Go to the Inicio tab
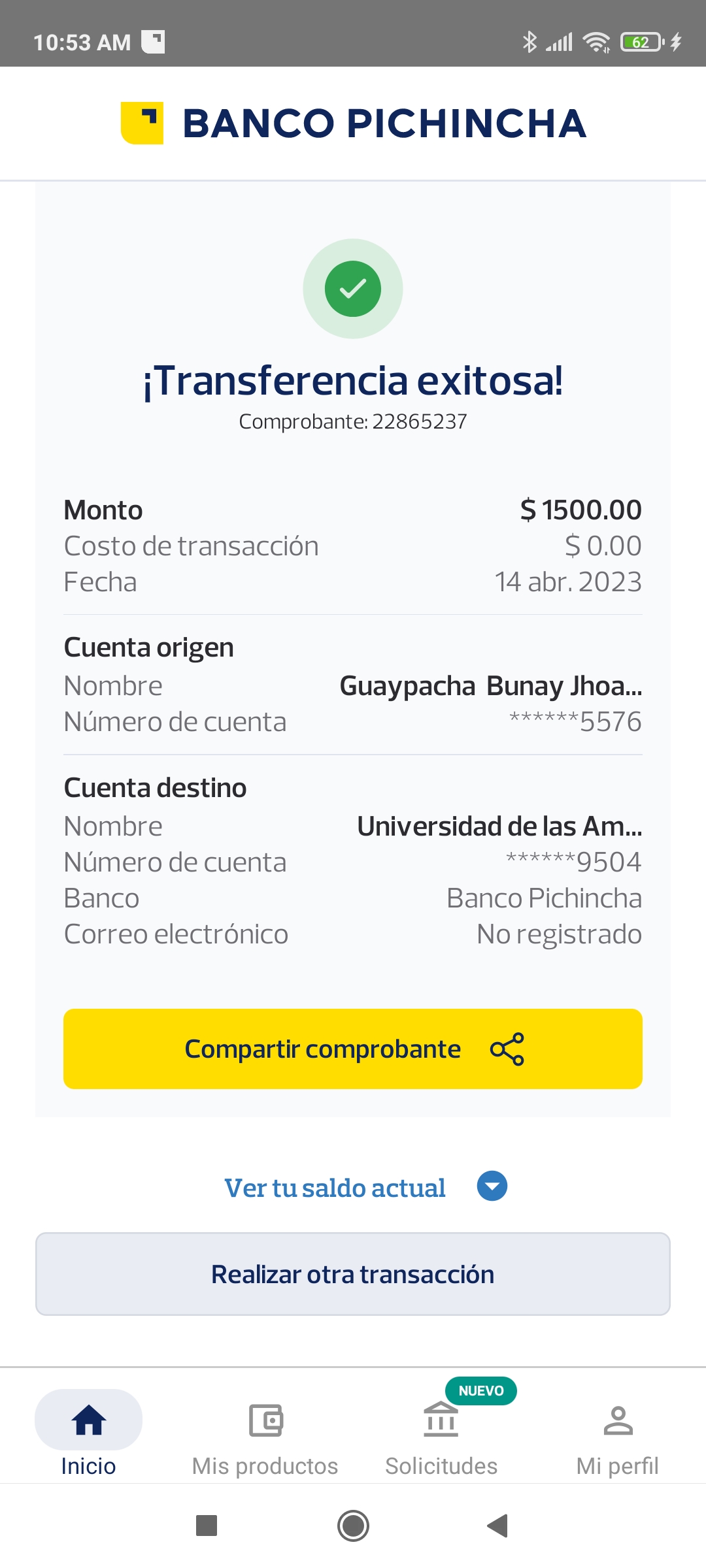Screen dimensions: 706x1568 (88, 1434)
